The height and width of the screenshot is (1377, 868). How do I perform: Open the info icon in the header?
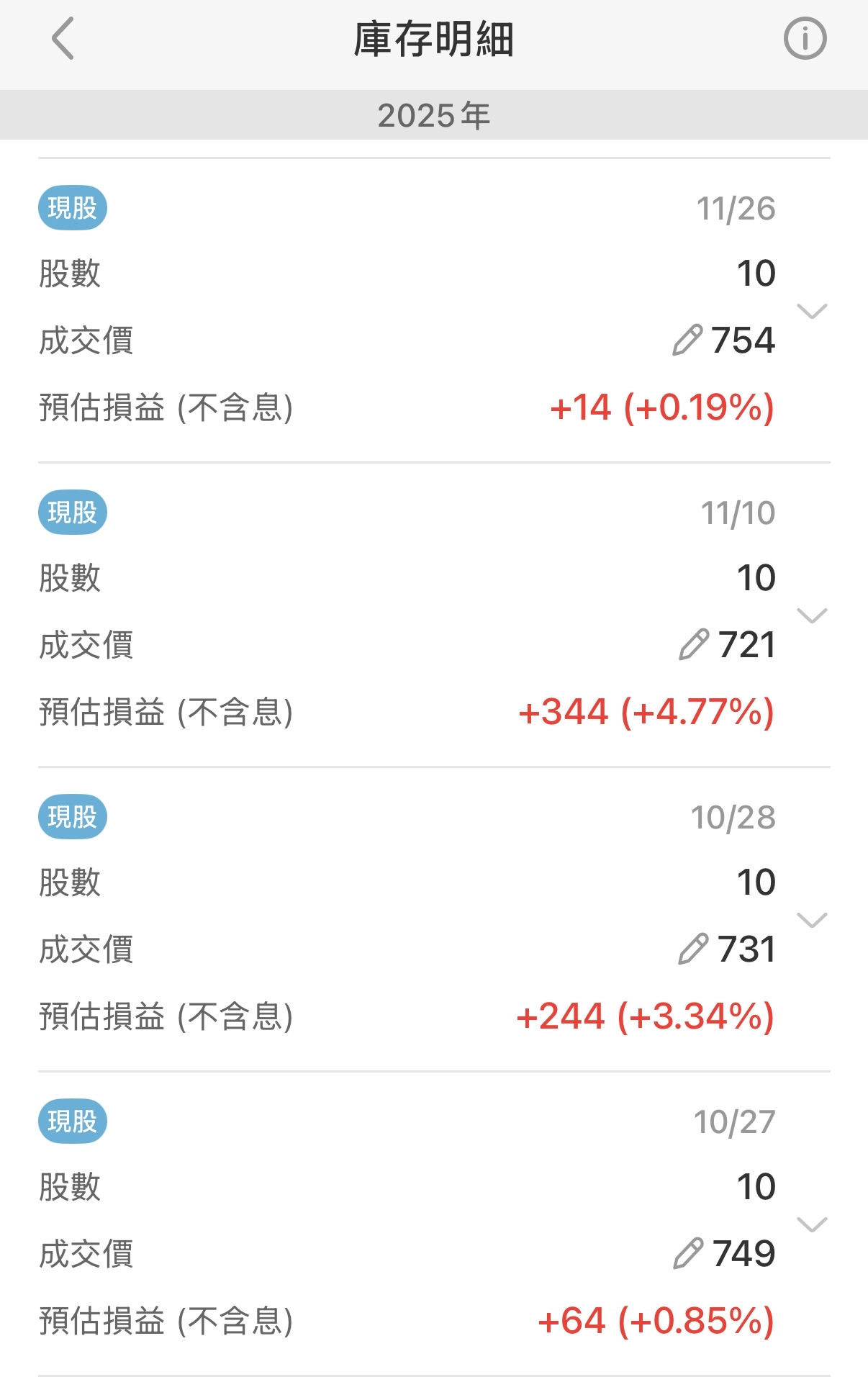(x=805, y=39)
